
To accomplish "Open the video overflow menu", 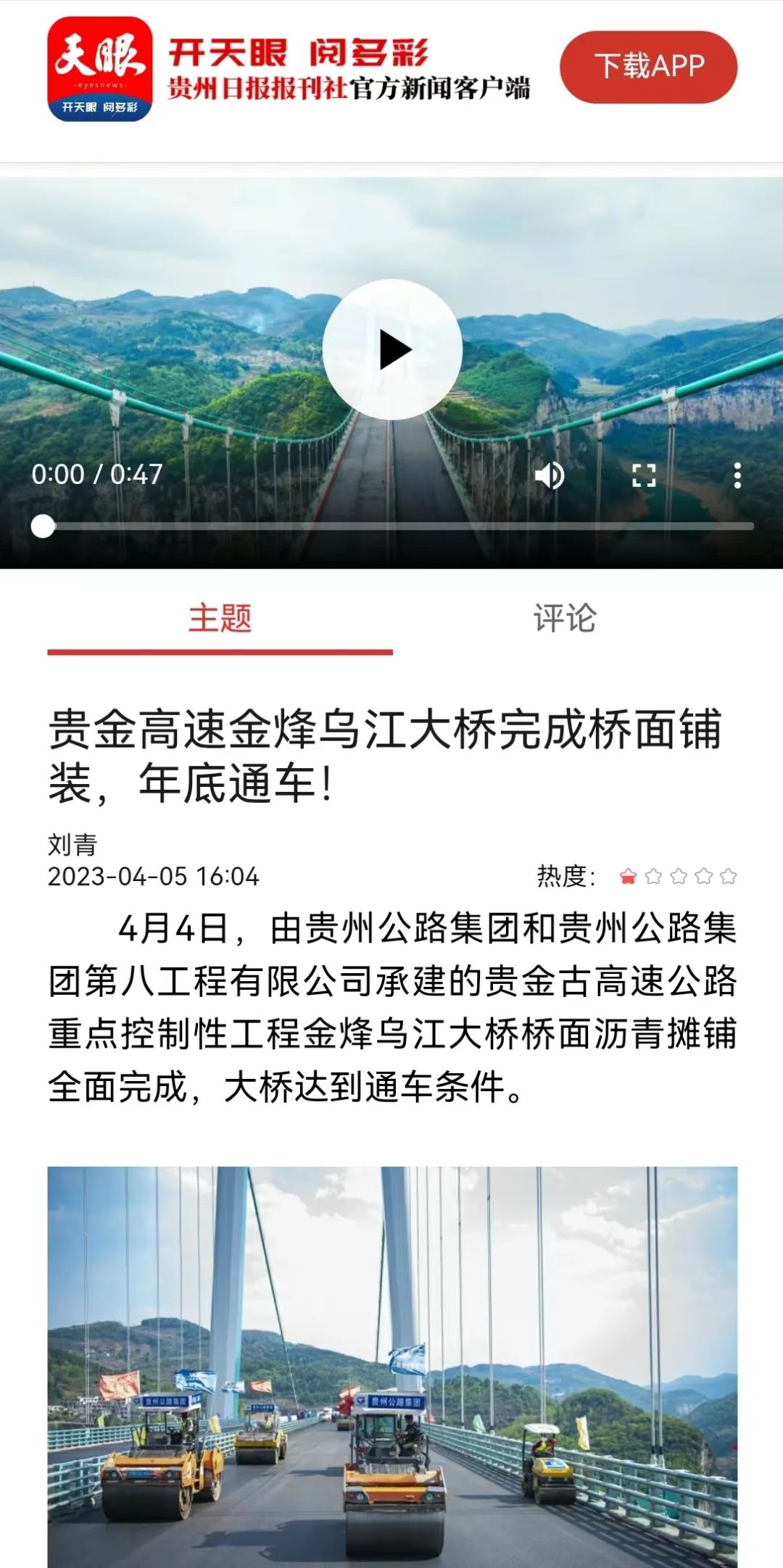I will pyautogui.click(x=737, y=475).
